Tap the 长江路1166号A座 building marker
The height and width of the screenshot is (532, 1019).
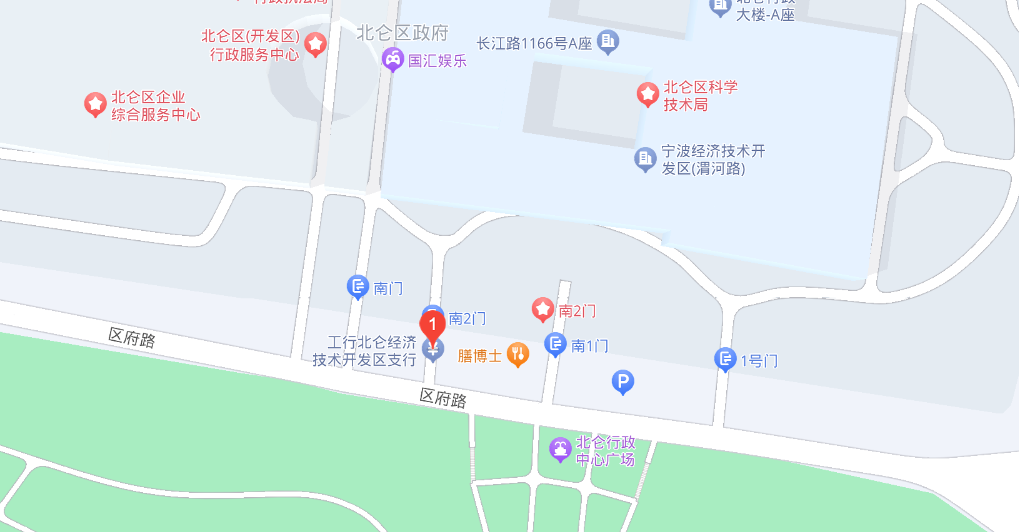point(608,42)
